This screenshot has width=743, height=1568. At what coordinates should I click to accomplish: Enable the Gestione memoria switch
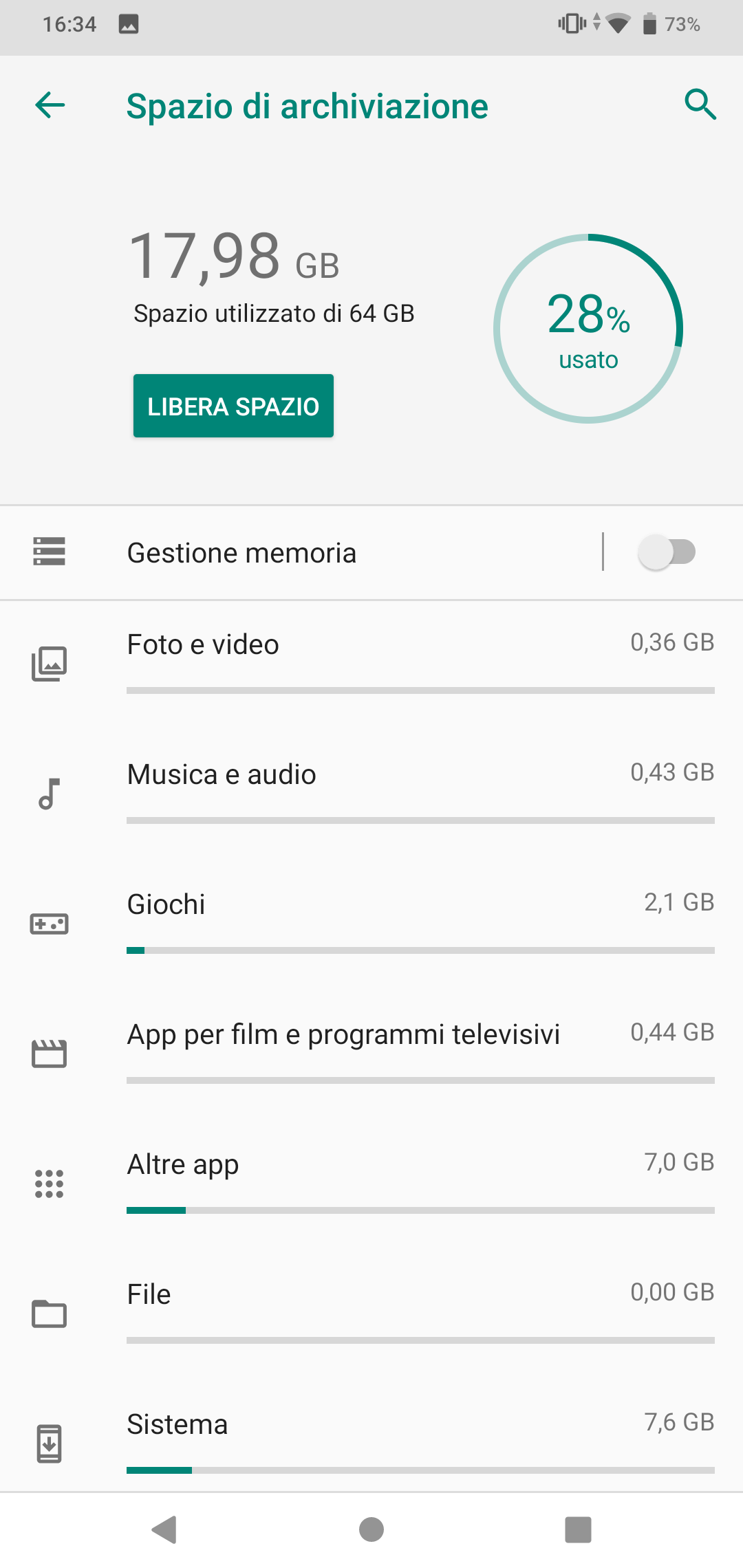click(x=667, y=552)
